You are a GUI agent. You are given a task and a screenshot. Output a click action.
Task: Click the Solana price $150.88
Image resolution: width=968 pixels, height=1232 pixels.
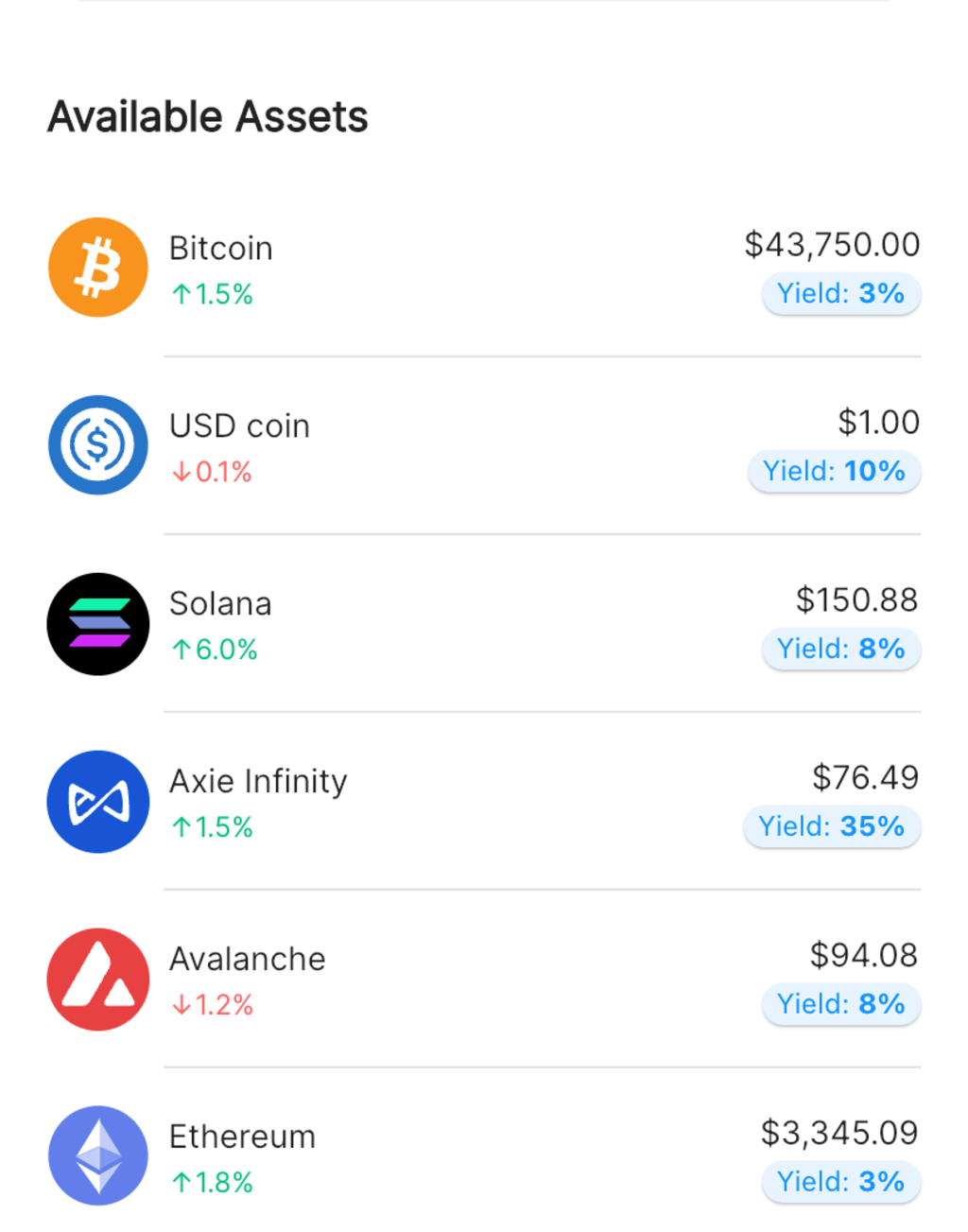click(x=857, y=600)
